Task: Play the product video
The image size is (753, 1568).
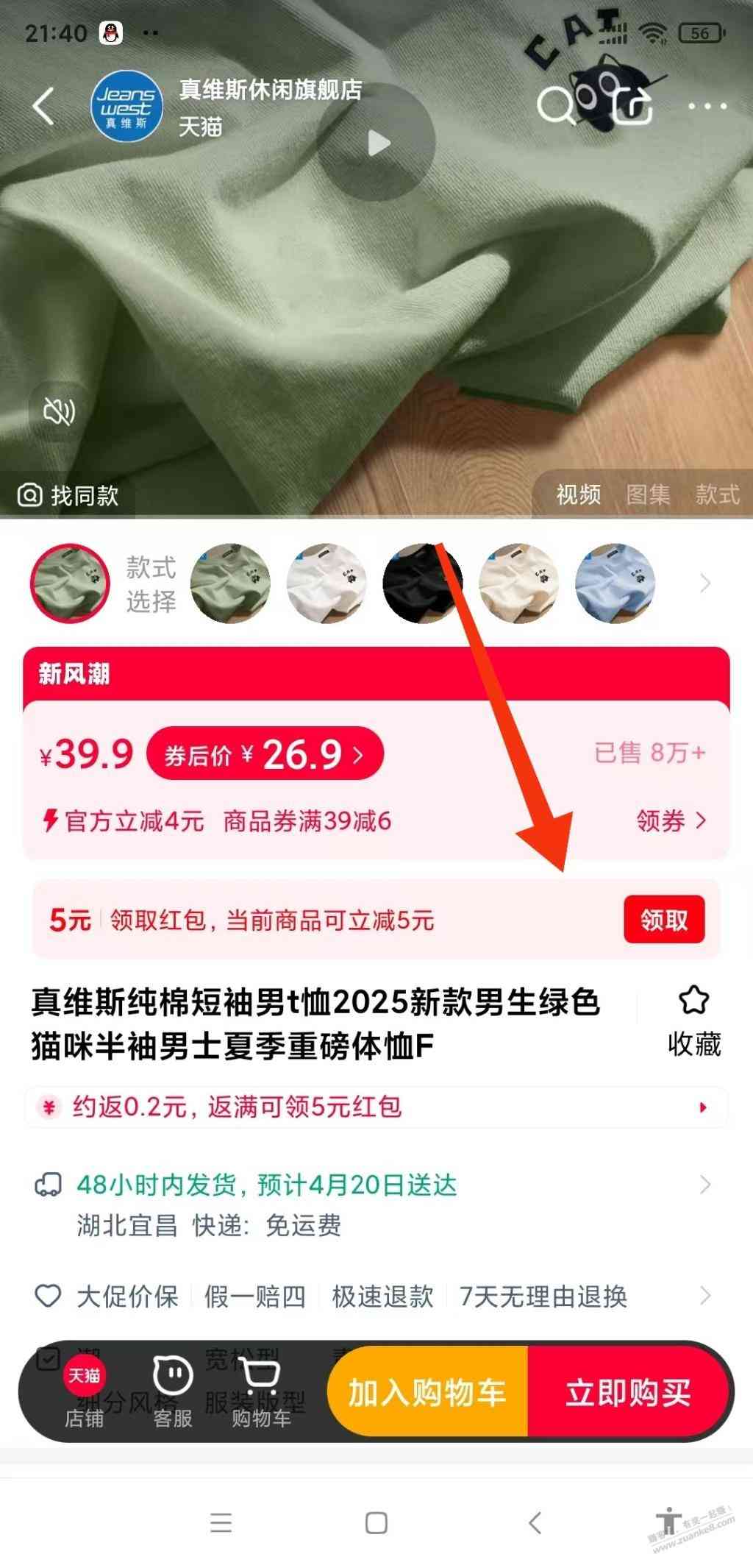Action: (377, 143)
